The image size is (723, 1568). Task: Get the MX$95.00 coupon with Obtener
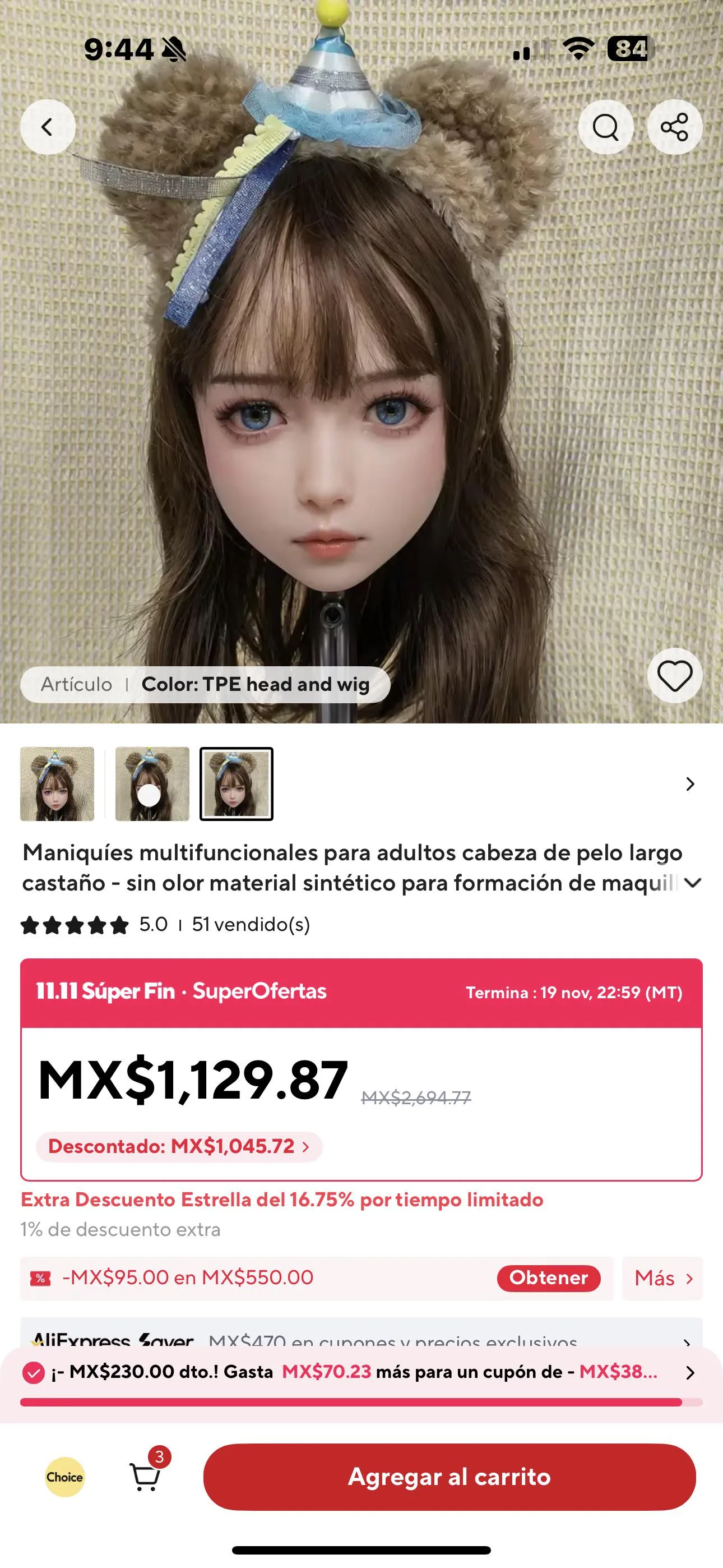pos(548,1277)
